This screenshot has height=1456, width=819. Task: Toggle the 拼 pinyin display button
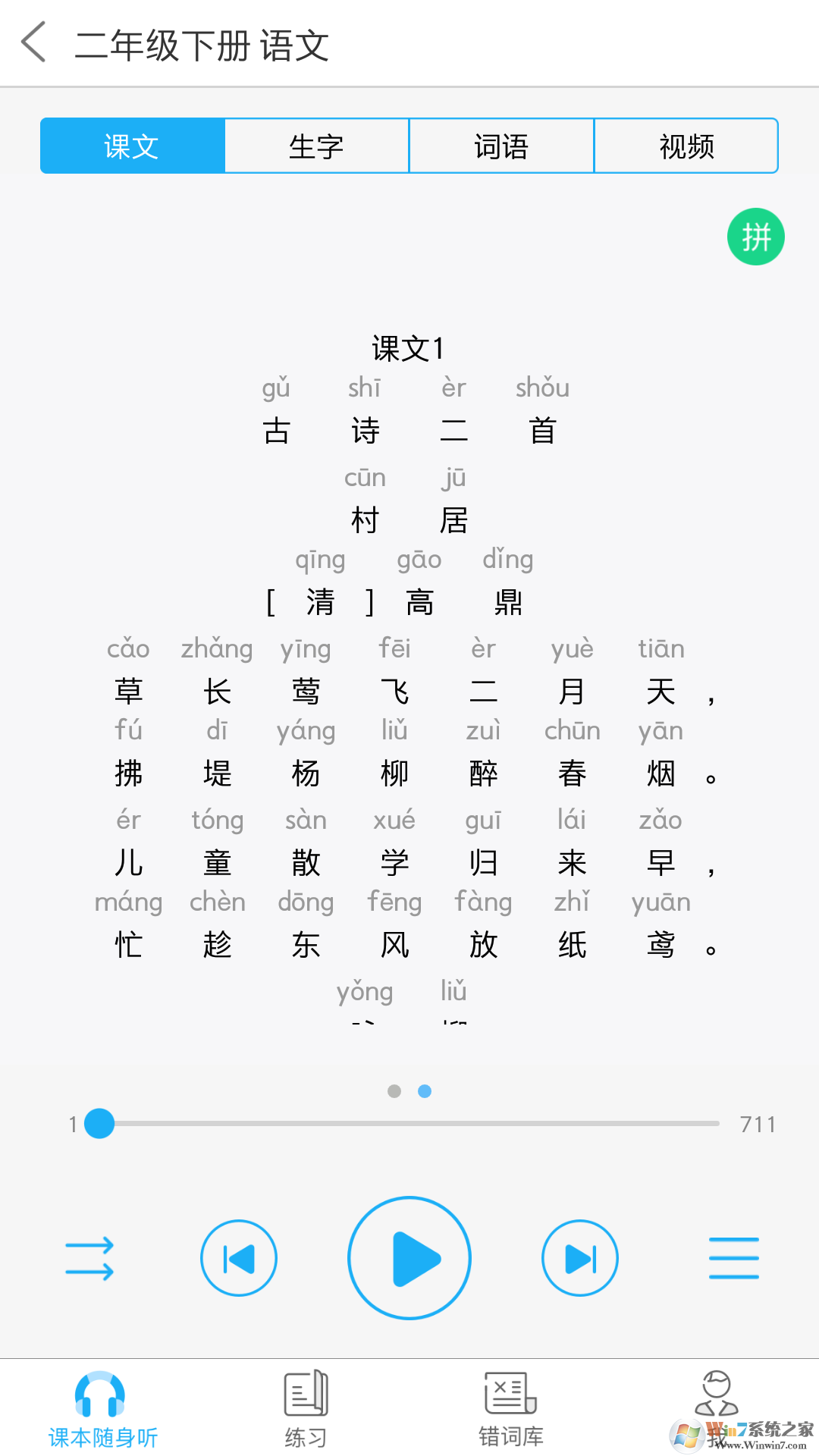point(755,236)
